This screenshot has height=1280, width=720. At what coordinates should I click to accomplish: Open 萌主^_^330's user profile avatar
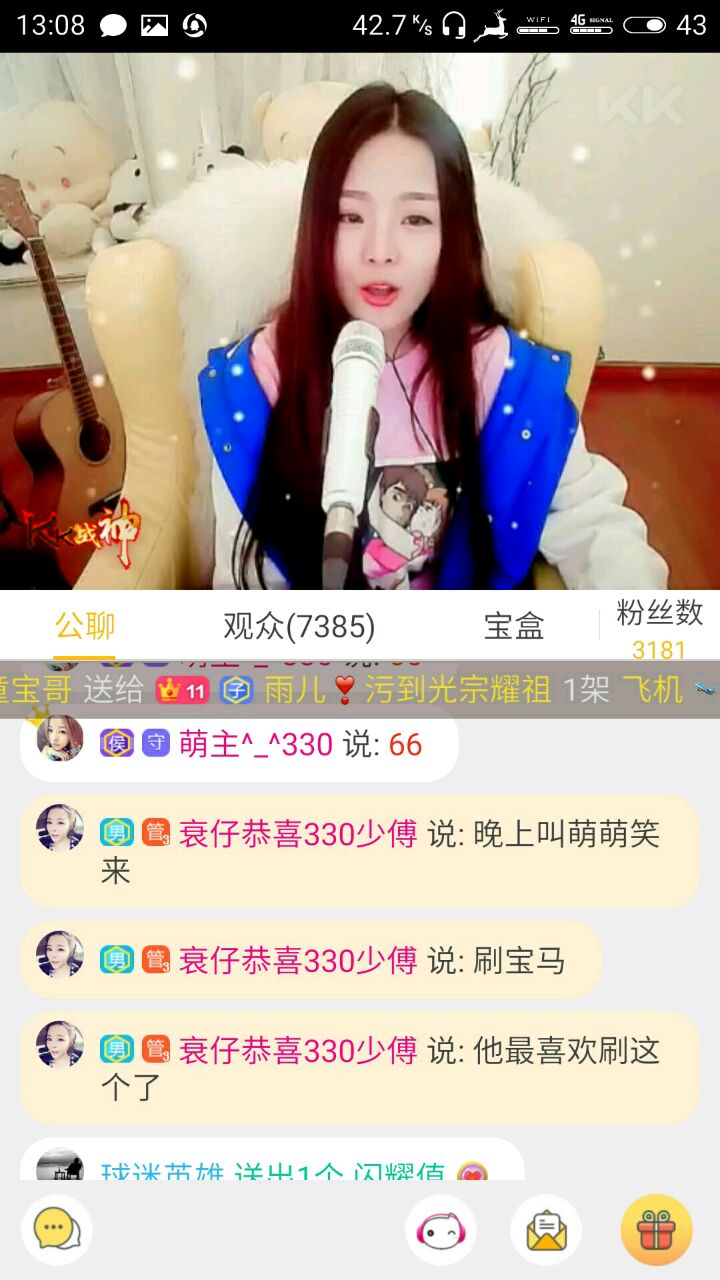[x=60, y=740]
